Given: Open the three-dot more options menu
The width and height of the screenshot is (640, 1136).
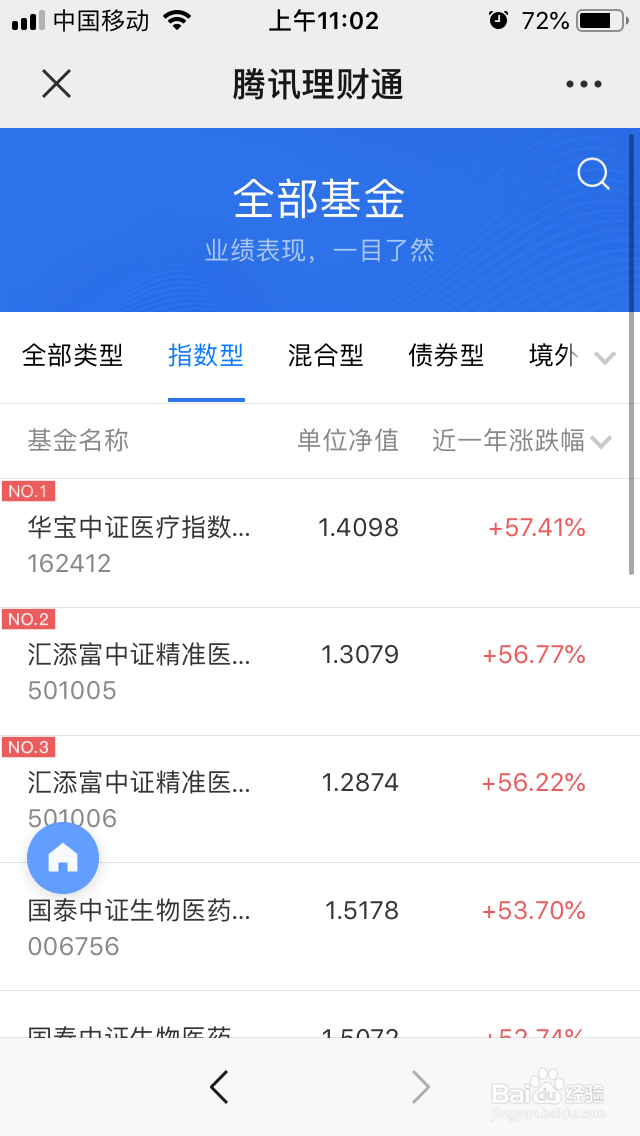Looking at the screenshot, I should click(583, 84).
